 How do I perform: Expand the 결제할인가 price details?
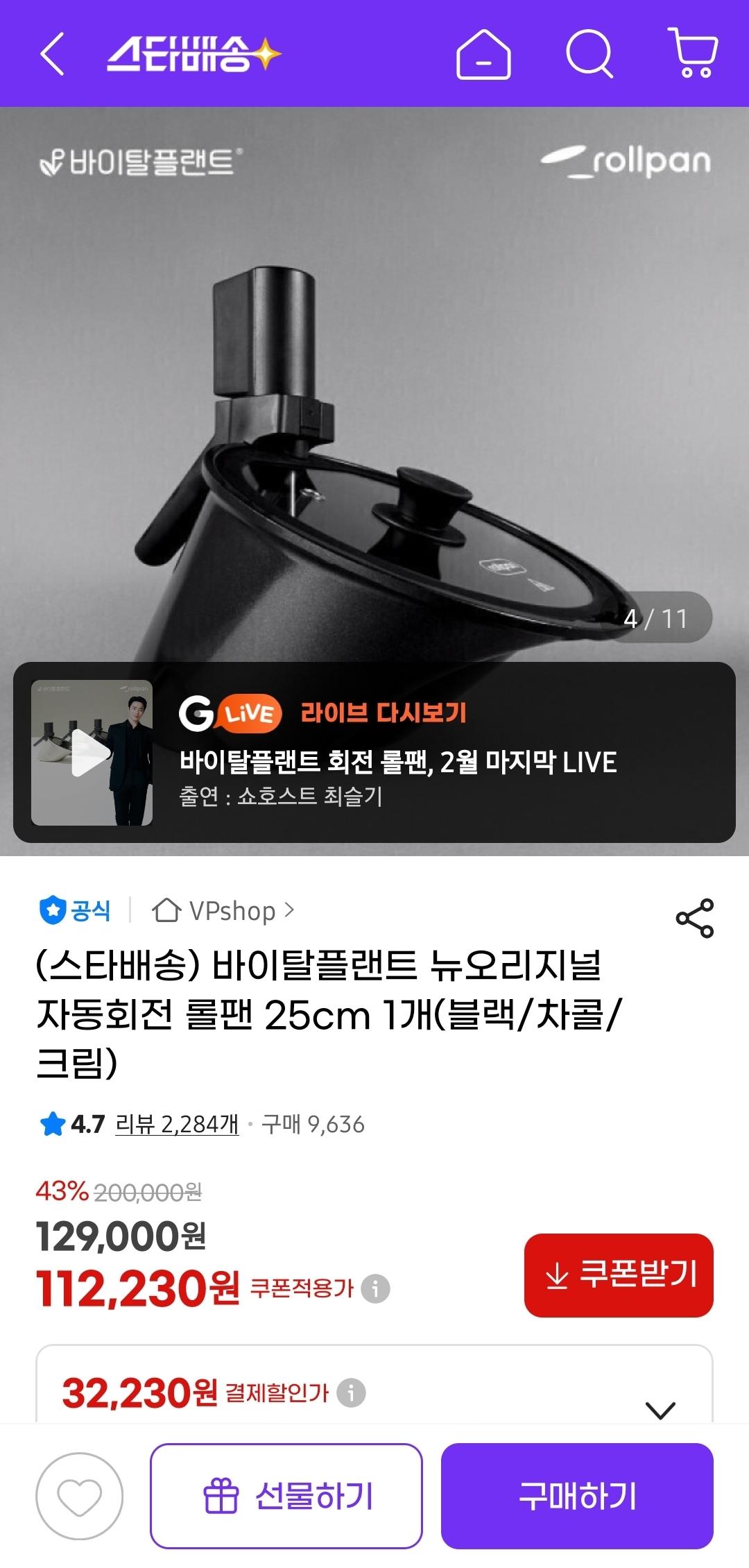click(660, 1410)
